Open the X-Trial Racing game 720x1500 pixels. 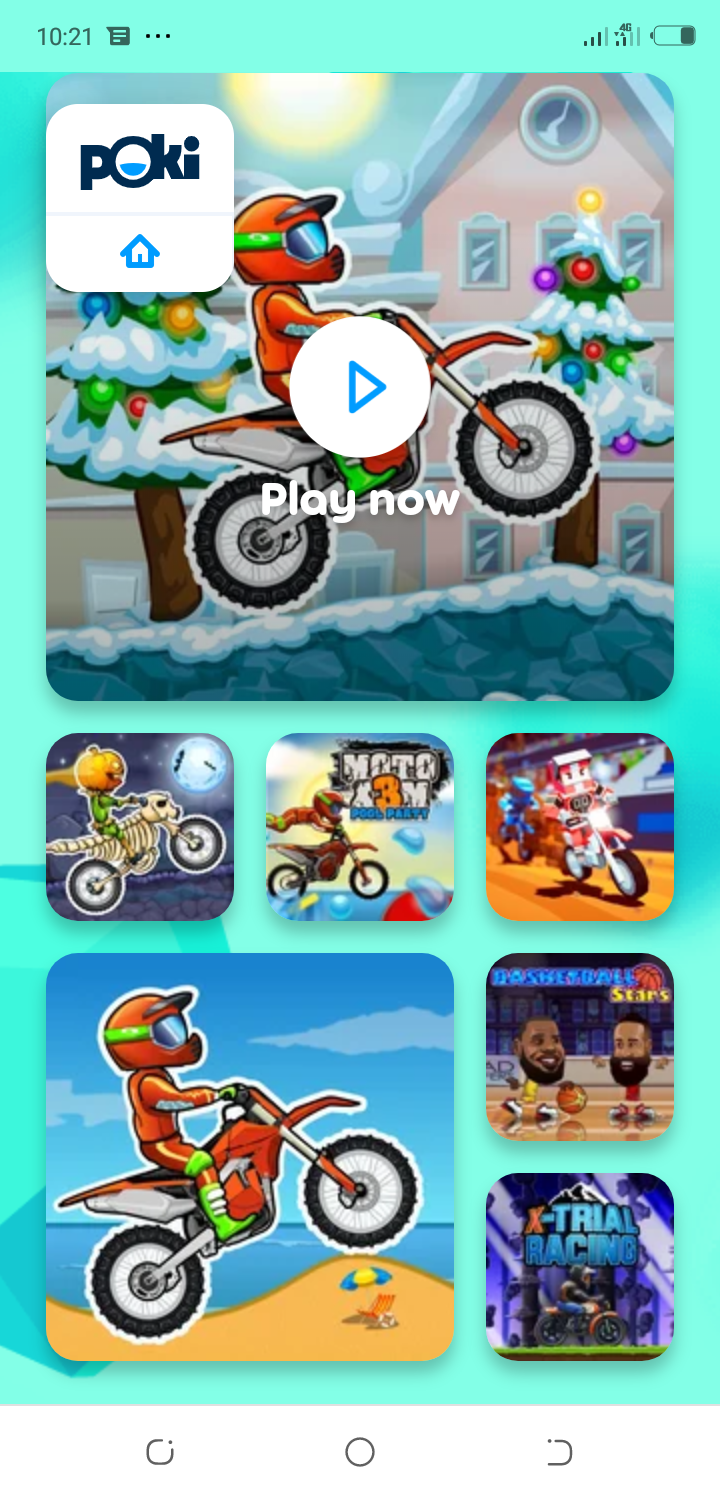click(x=580, y=1267)
